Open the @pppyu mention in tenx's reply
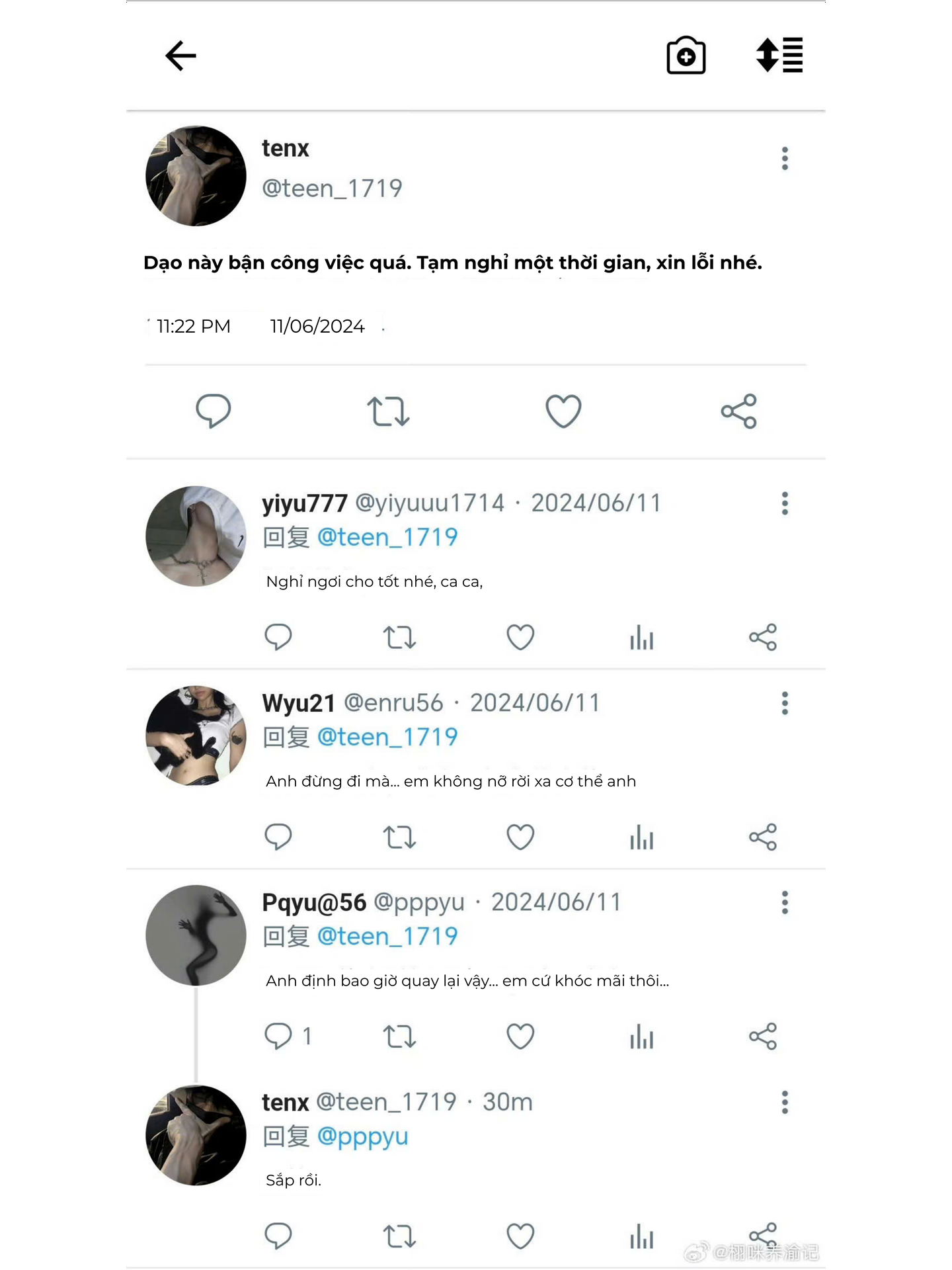 [x=363, y=1136]
